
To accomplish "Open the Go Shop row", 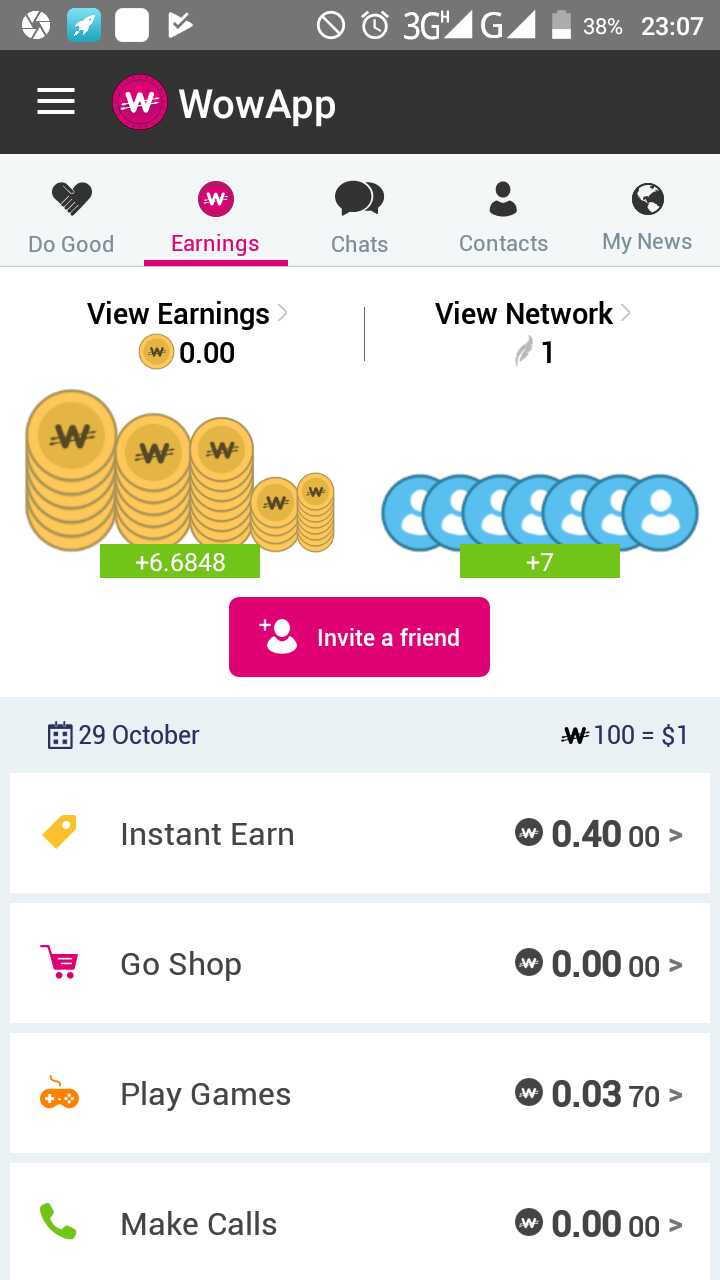I will (x=360, y=963).
